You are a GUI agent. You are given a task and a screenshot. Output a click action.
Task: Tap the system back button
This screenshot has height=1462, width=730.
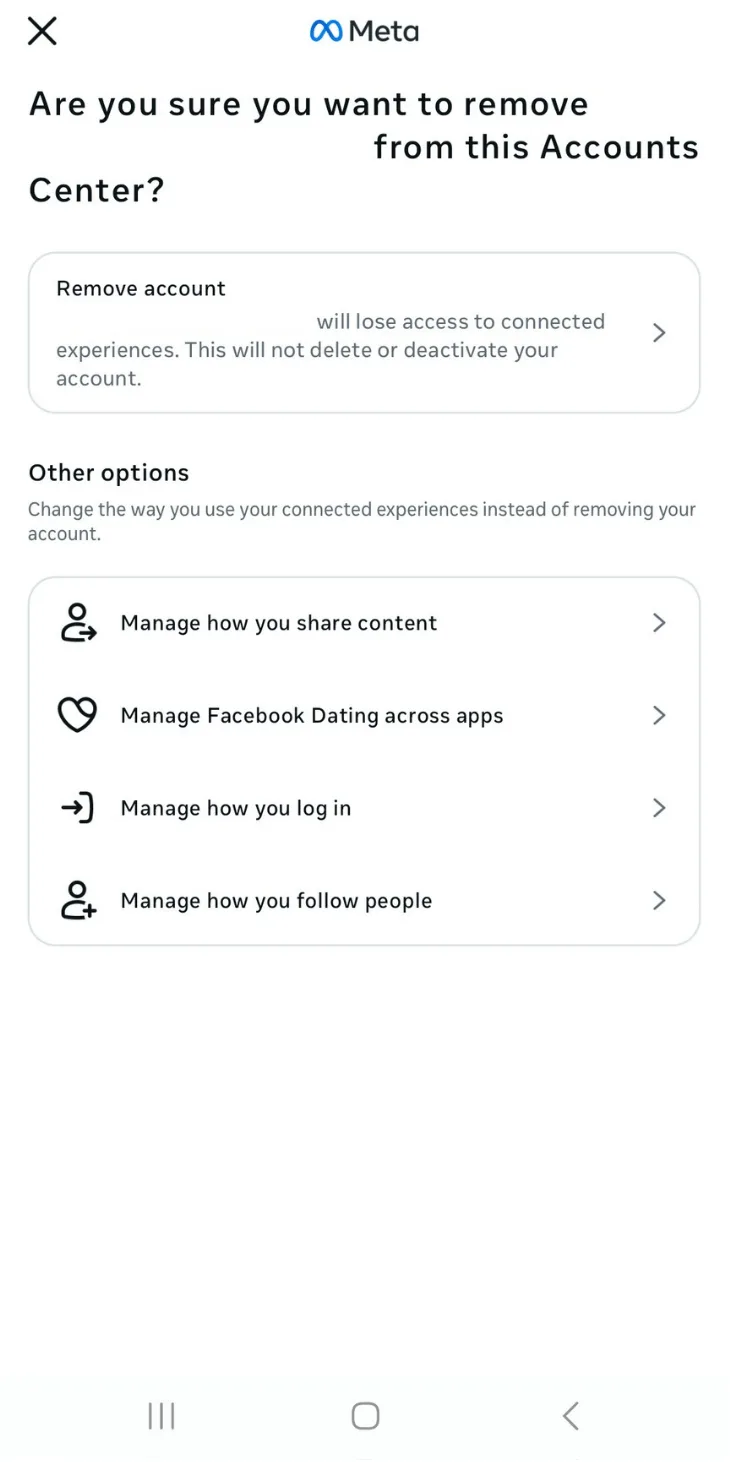tap(570, 1416)
